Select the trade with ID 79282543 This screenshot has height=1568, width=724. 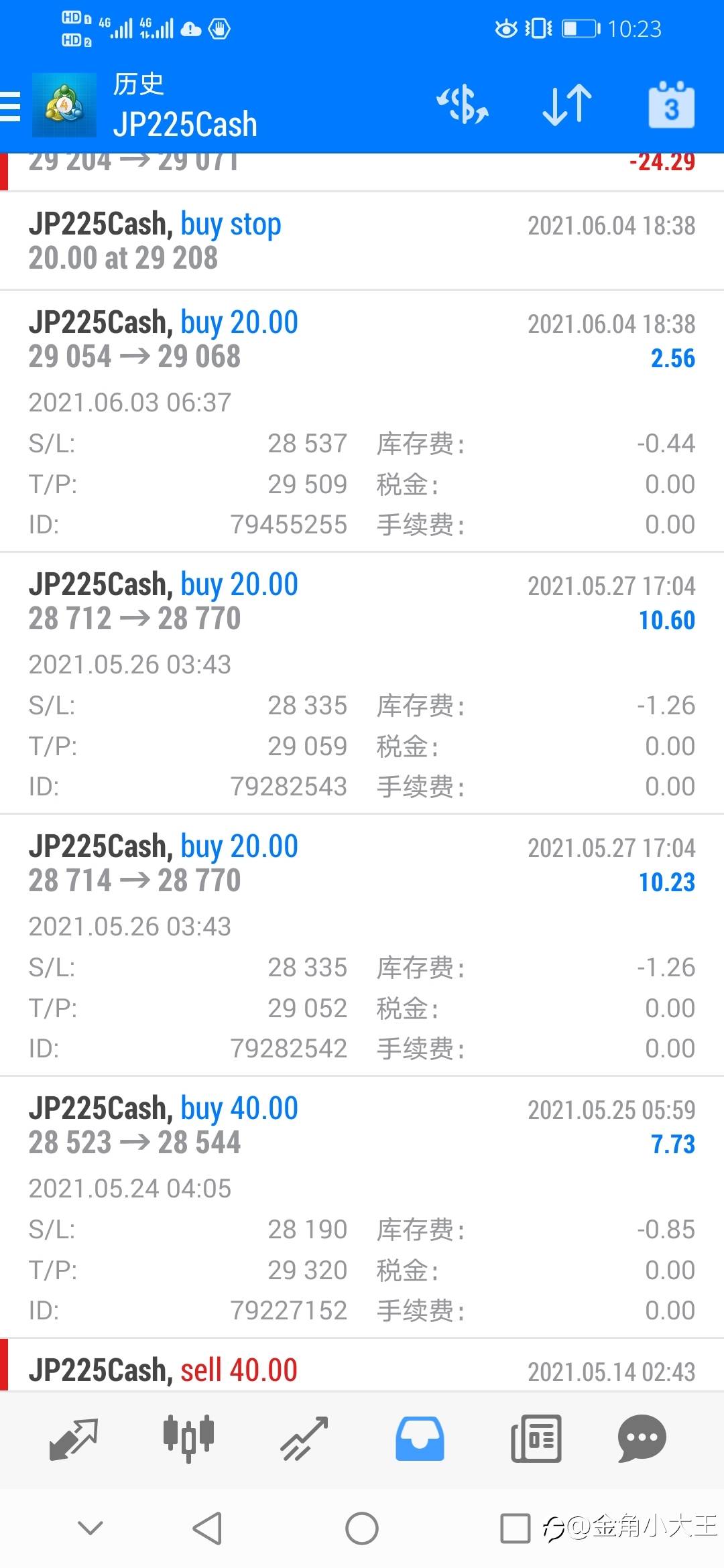coord(362,683)
